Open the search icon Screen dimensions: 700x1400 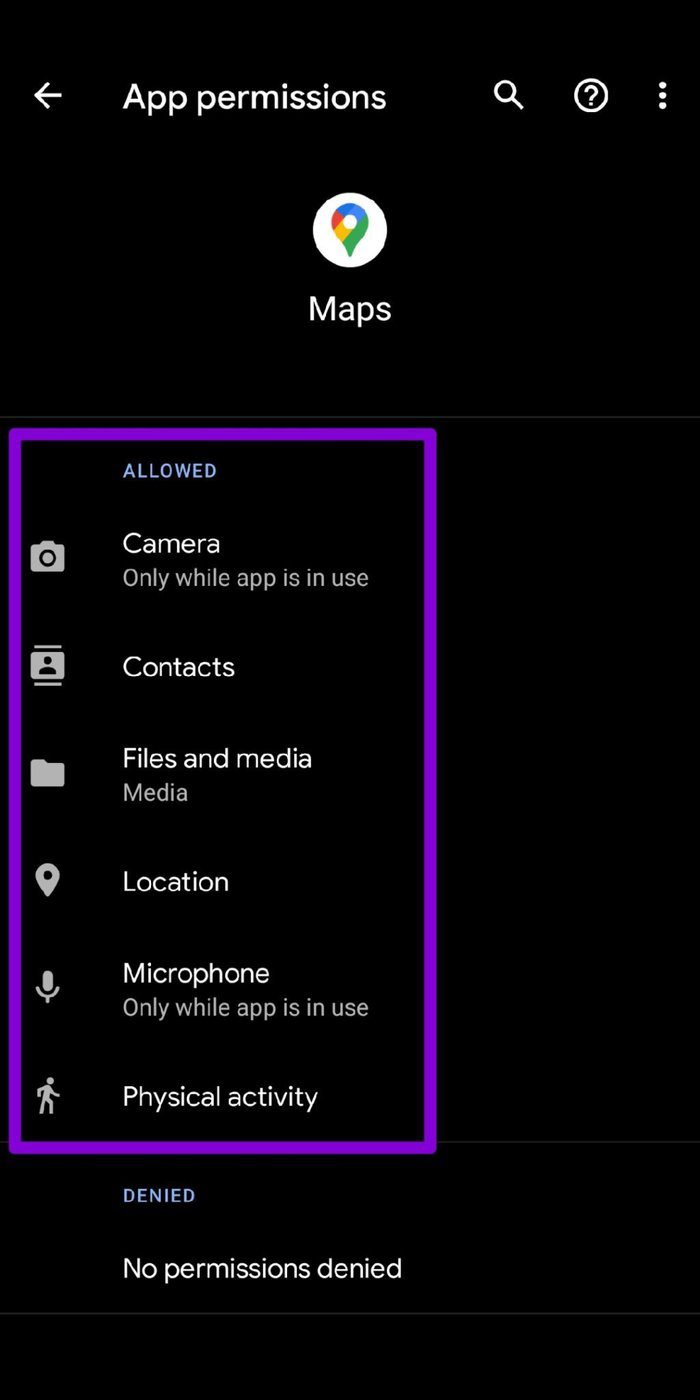point(509,96)
